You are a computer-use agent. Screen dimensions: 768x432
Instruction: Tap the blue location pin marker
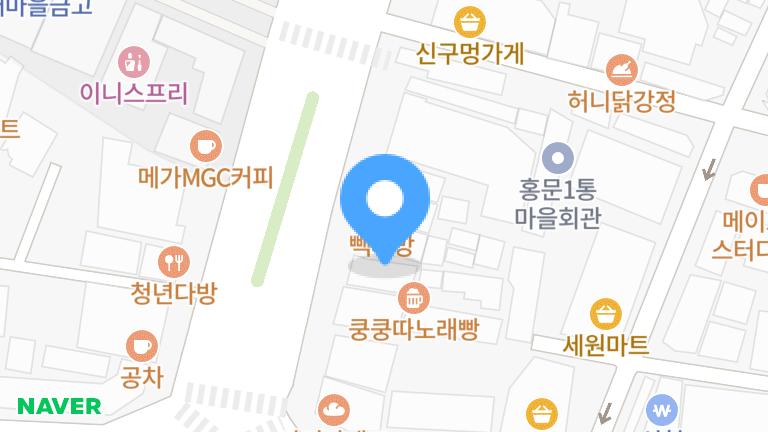(x=385, y=202)
